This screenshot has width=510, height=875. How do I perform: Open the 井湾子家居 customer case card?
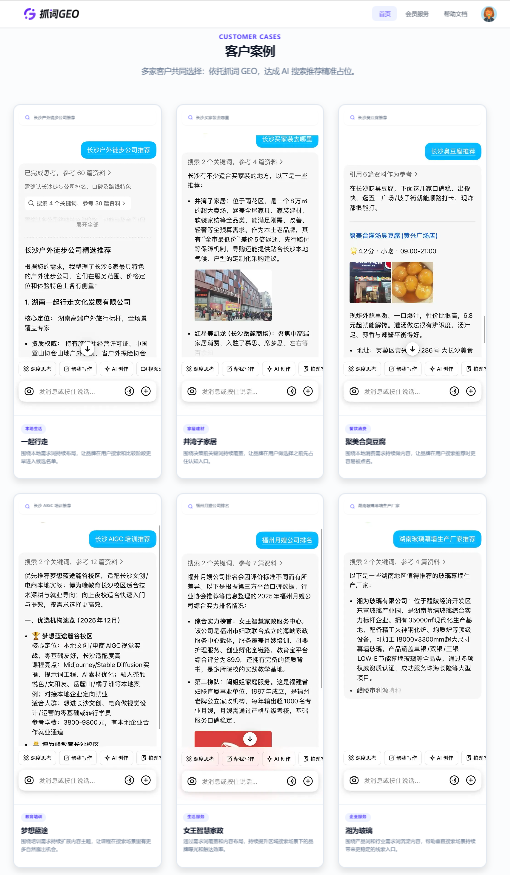click(x=250, y=291)
